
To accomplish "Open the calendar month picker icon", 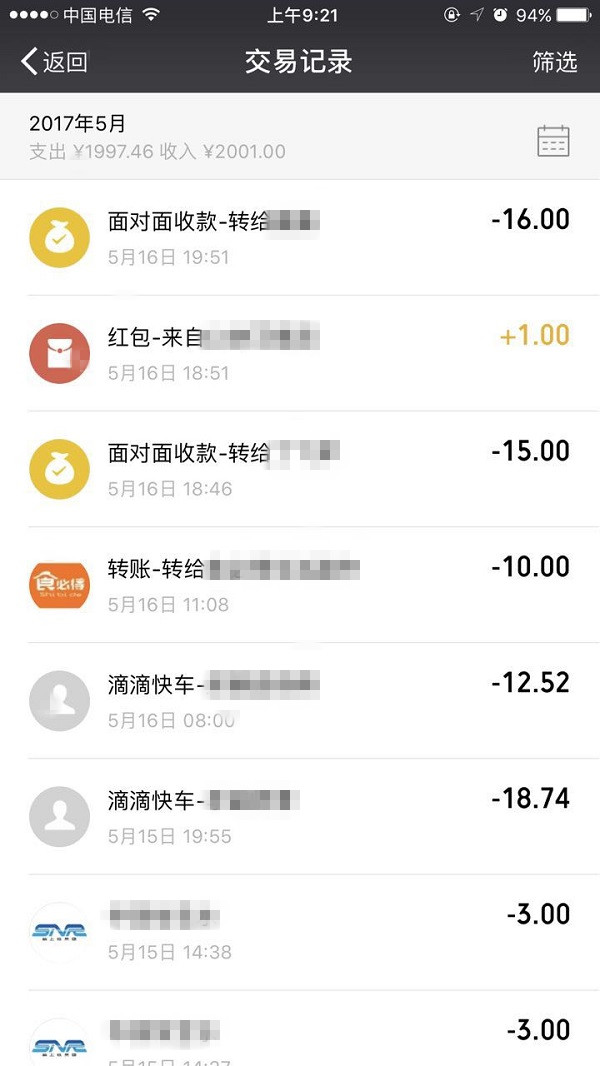I will pyautogui.click(x=553, y=141).
